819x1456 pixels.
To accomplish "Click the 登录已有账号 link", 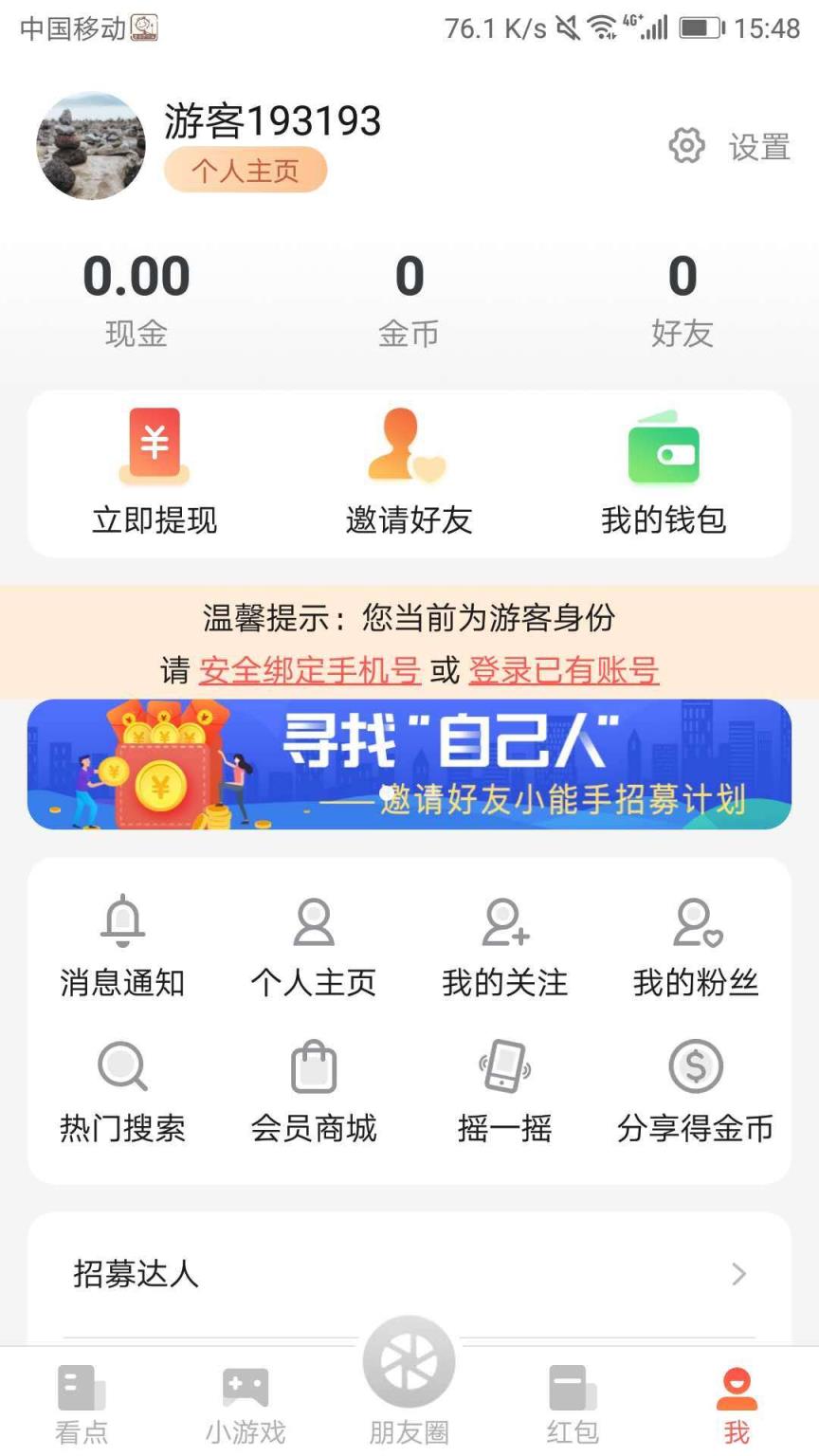I will 563,669.
